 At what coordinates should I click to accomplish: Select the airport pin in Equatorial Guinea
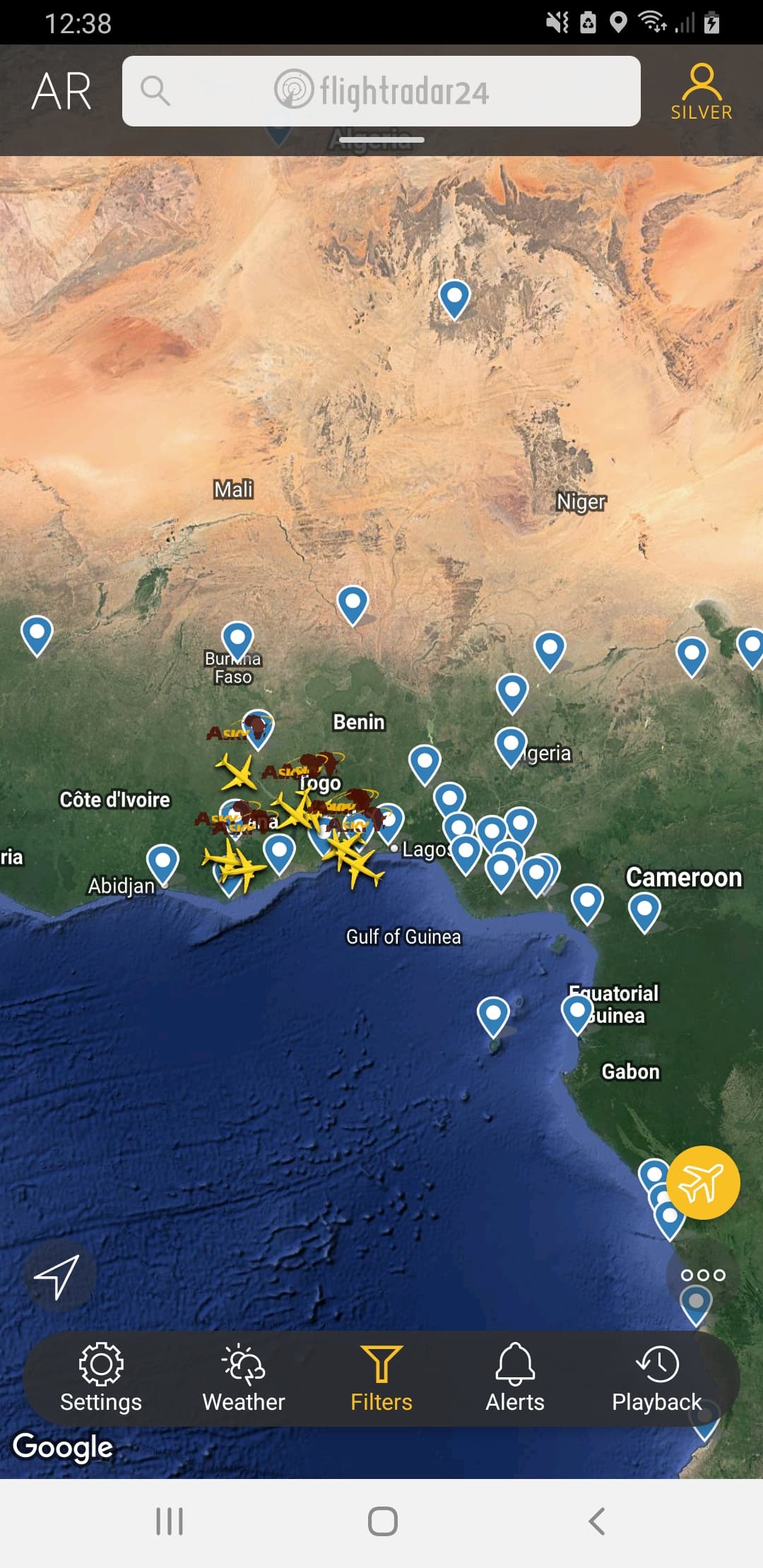point(576,1011)
